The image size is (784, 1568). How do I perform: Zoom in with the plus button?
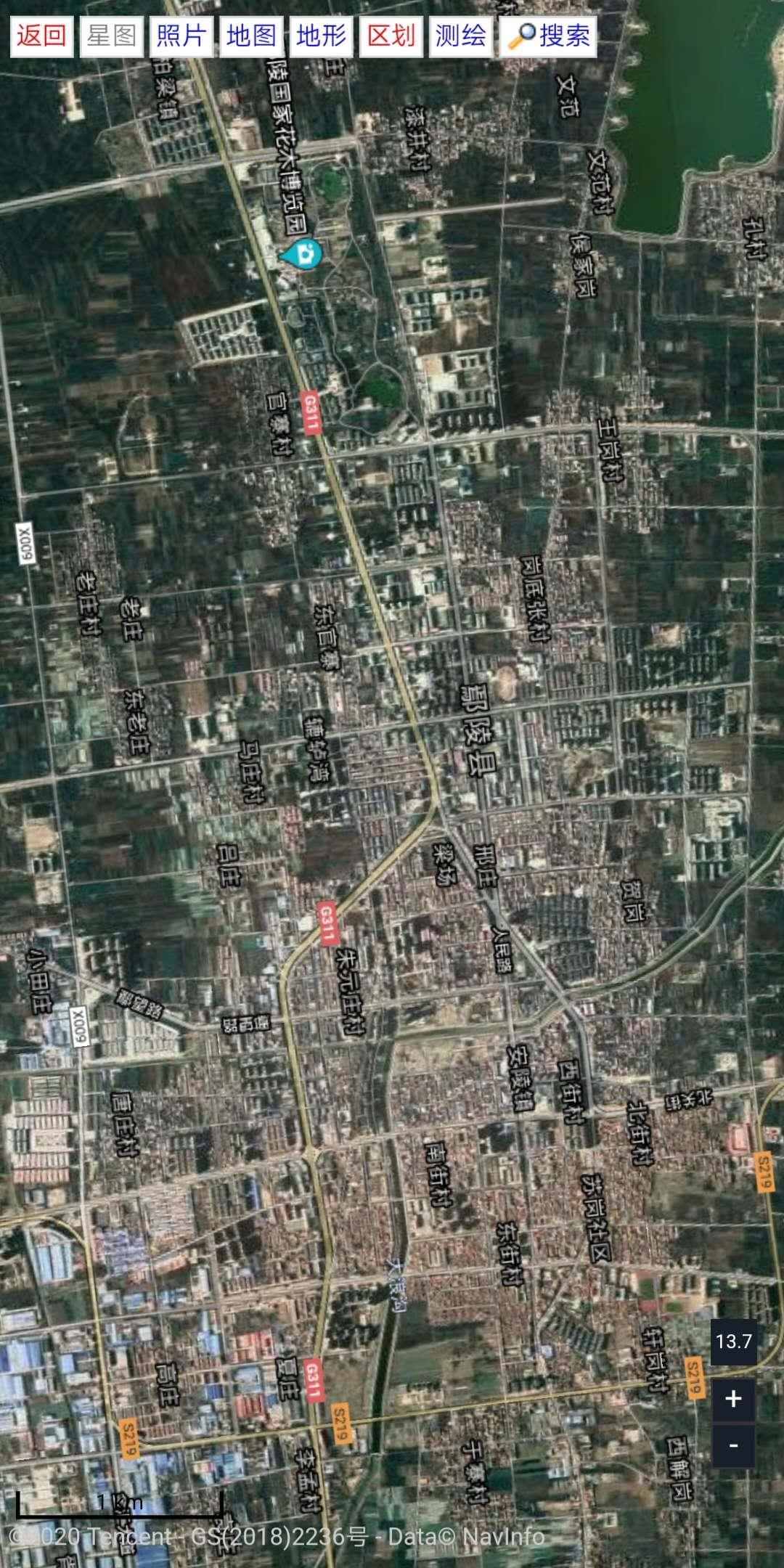733,1399
